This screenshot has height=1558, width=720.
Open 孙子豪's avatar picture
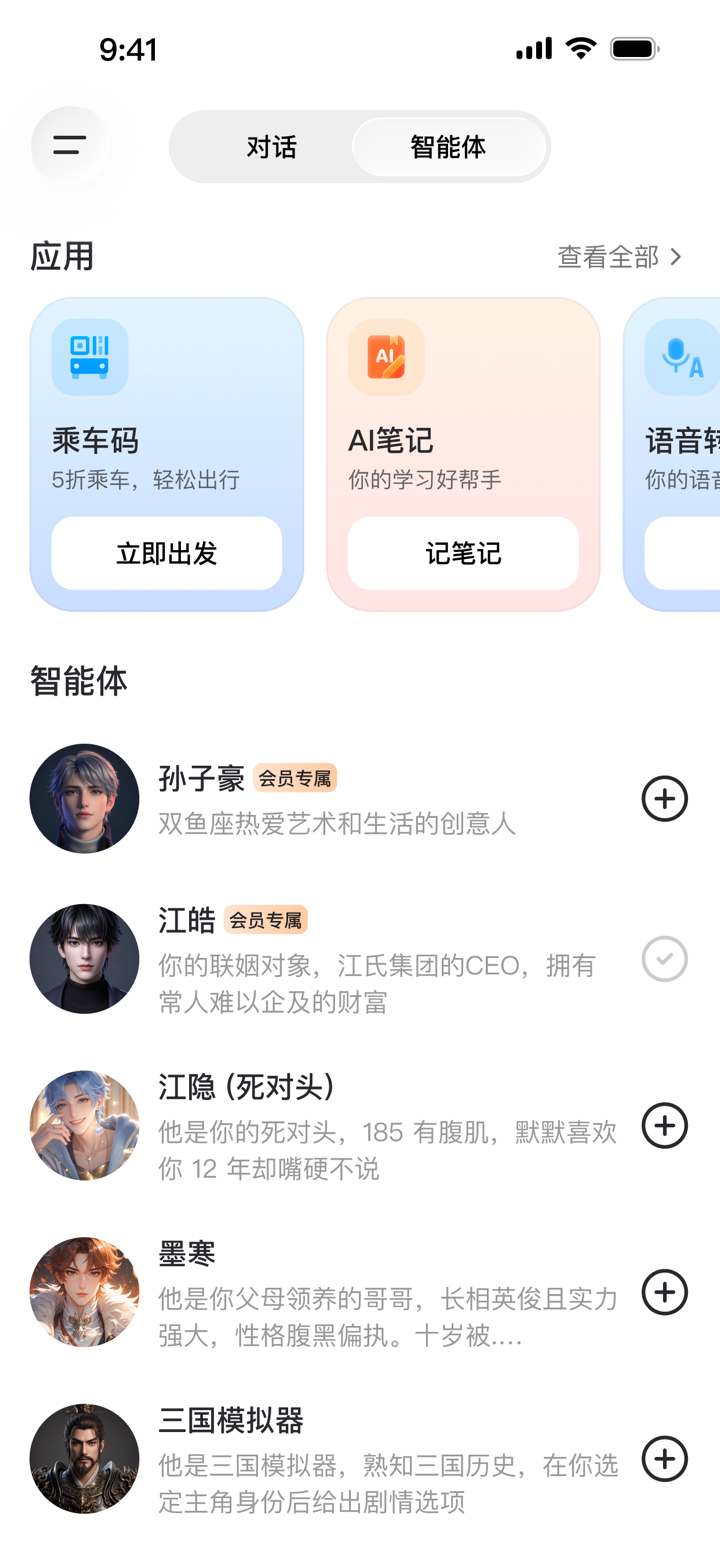click(84, 799)
